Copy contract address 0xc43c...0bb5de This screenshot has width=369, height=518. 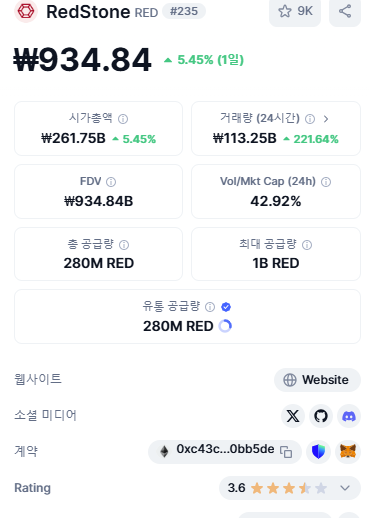tap(286, 452)
